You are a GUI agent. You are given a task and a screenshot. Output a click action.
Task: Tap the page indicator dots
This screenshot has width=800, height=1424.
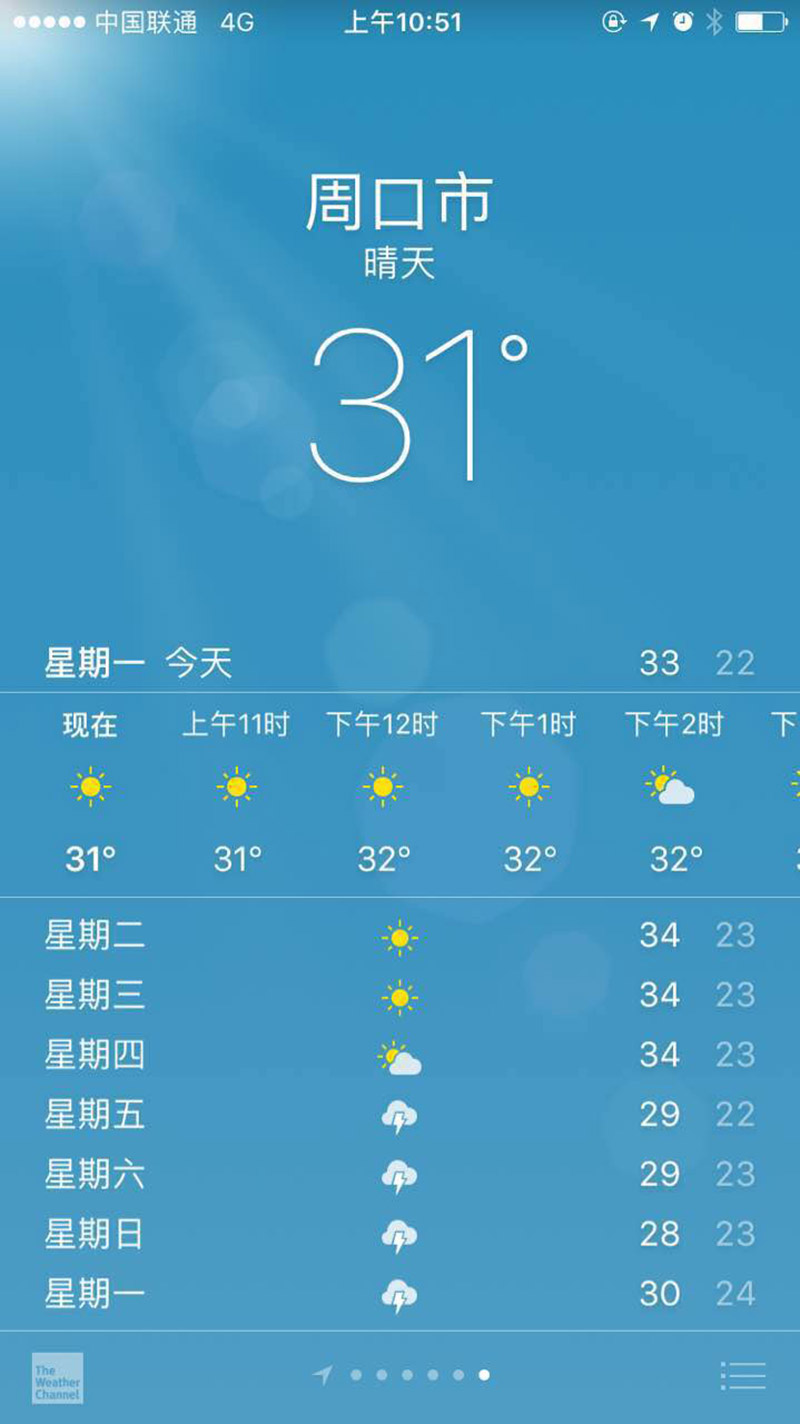[x=419, y=1375]
